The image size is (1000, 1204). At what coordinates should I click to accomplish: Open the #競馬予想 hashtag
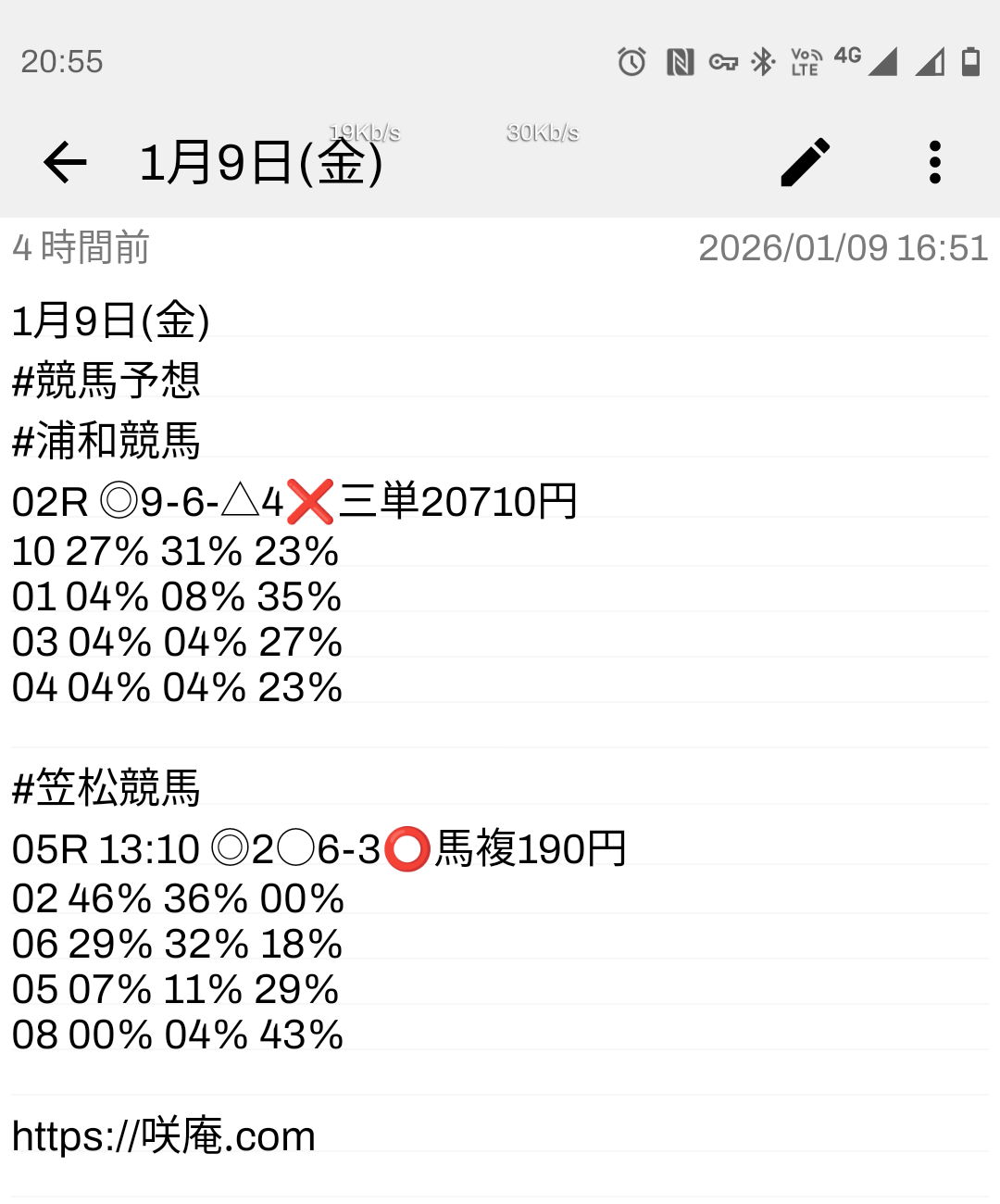(x=106, y=381)
